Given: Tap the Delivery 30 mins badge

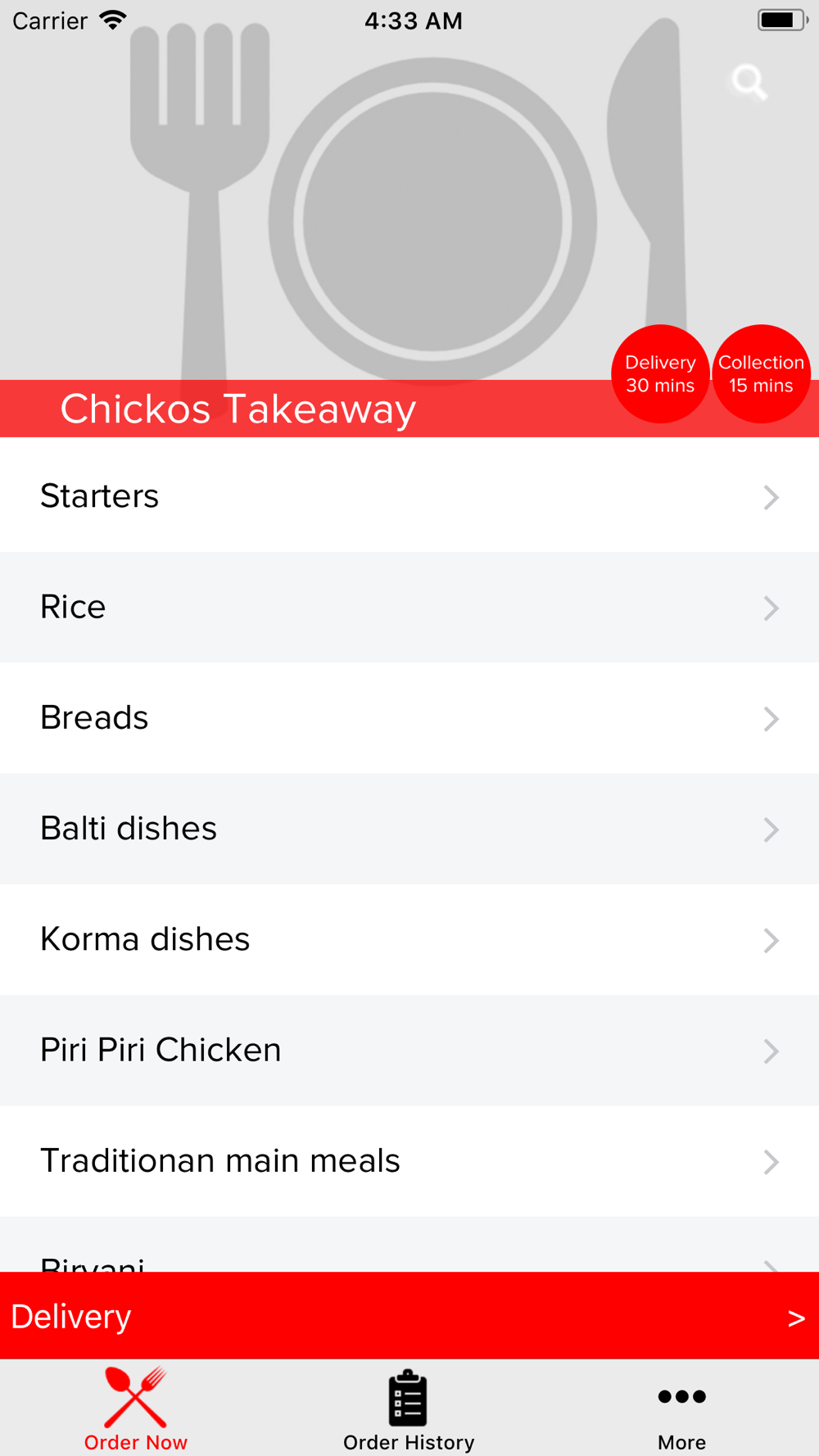Looking at the screenshot, I should point(660,374).
